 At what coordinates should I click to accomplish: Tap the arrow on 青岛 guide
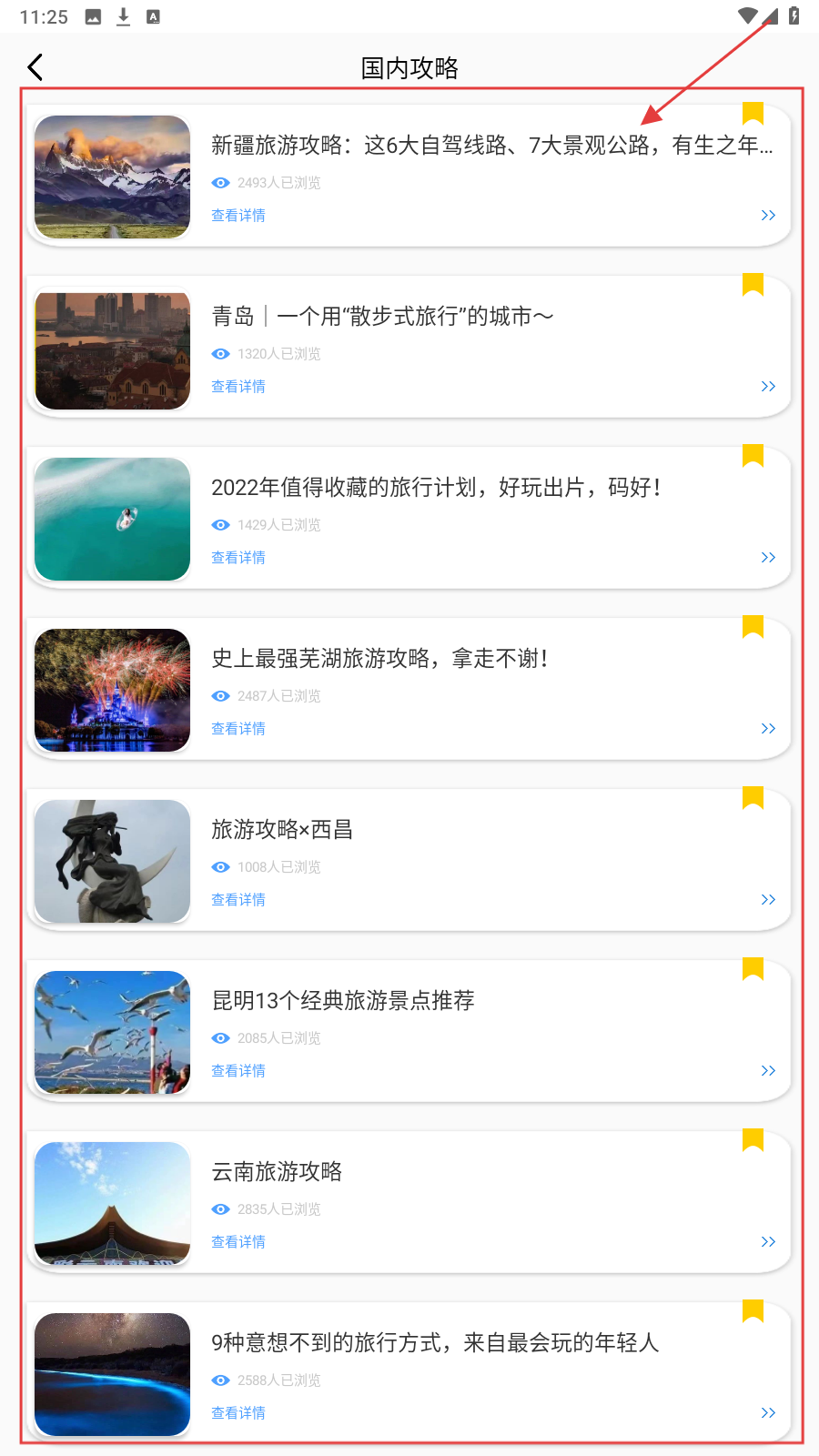point(768,387)
